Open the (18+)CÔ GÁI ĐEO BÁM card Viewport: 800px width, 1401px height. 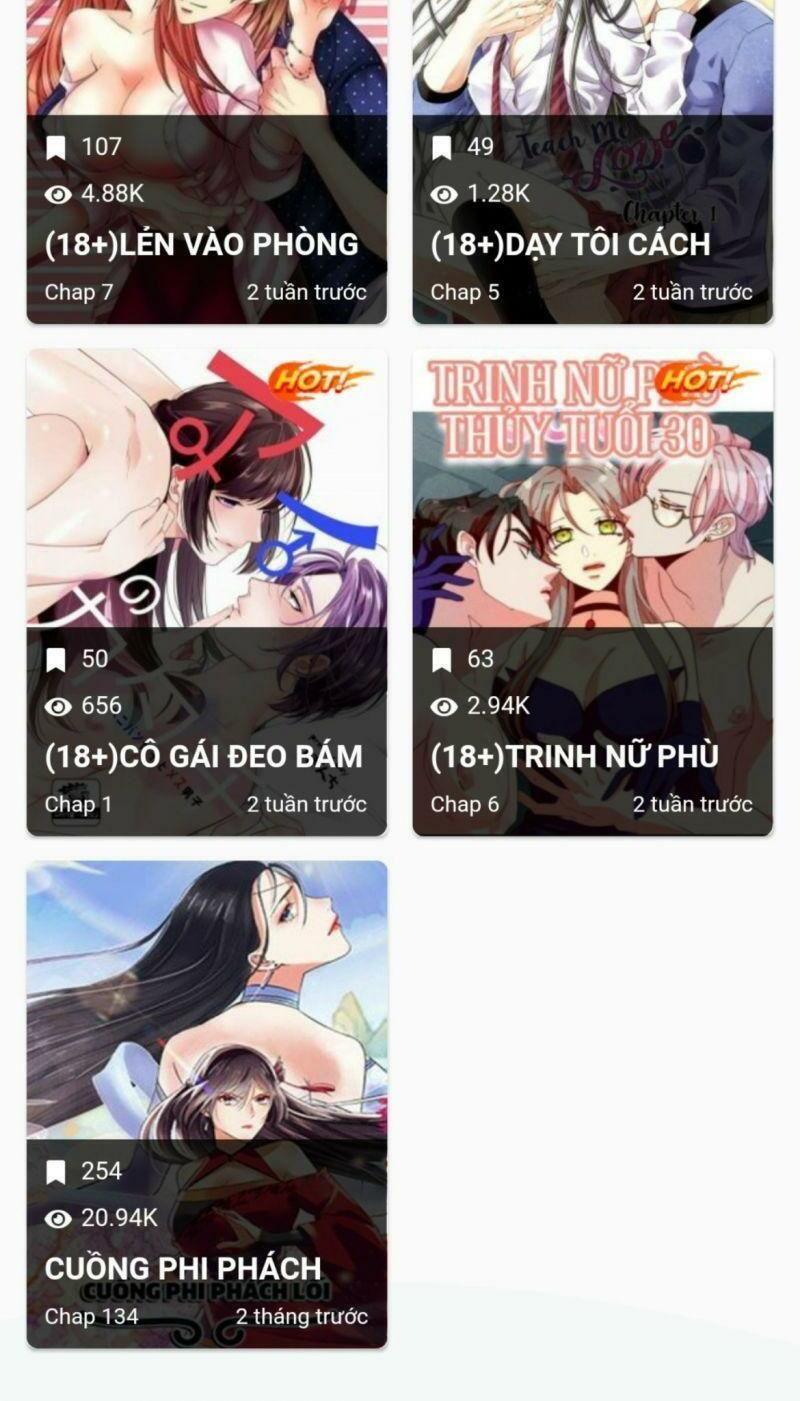point(206,592)
